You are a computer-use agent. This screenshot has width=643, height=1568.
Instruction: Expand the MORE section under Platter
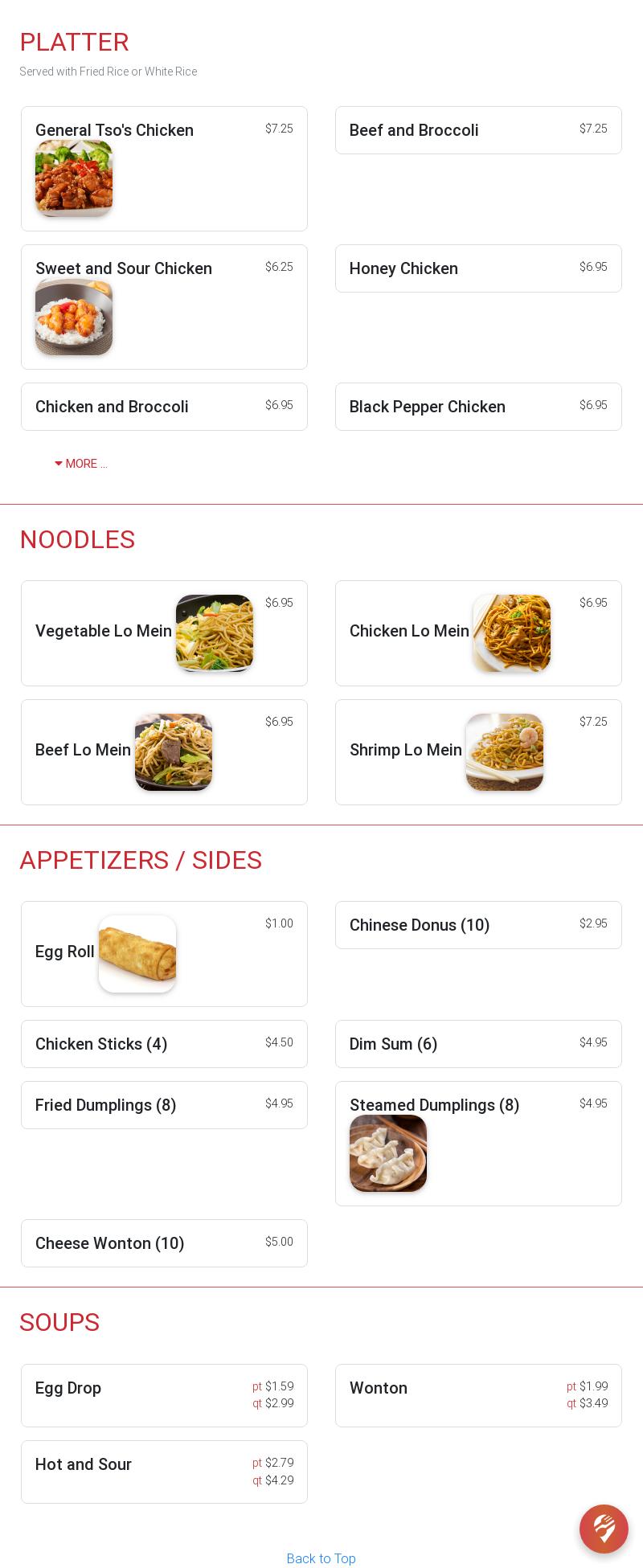tap(80, 464)
